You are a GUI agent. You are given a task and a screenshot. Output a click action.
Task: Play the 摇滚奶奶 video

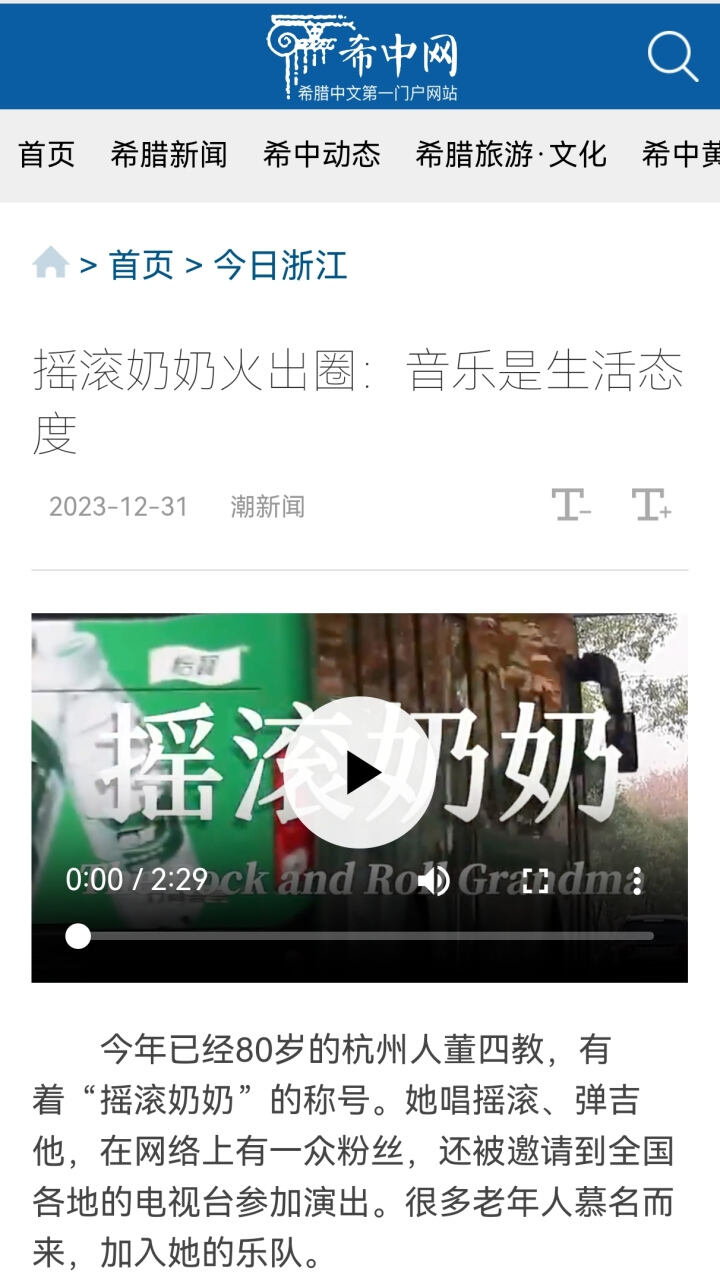tap(360, 772)
